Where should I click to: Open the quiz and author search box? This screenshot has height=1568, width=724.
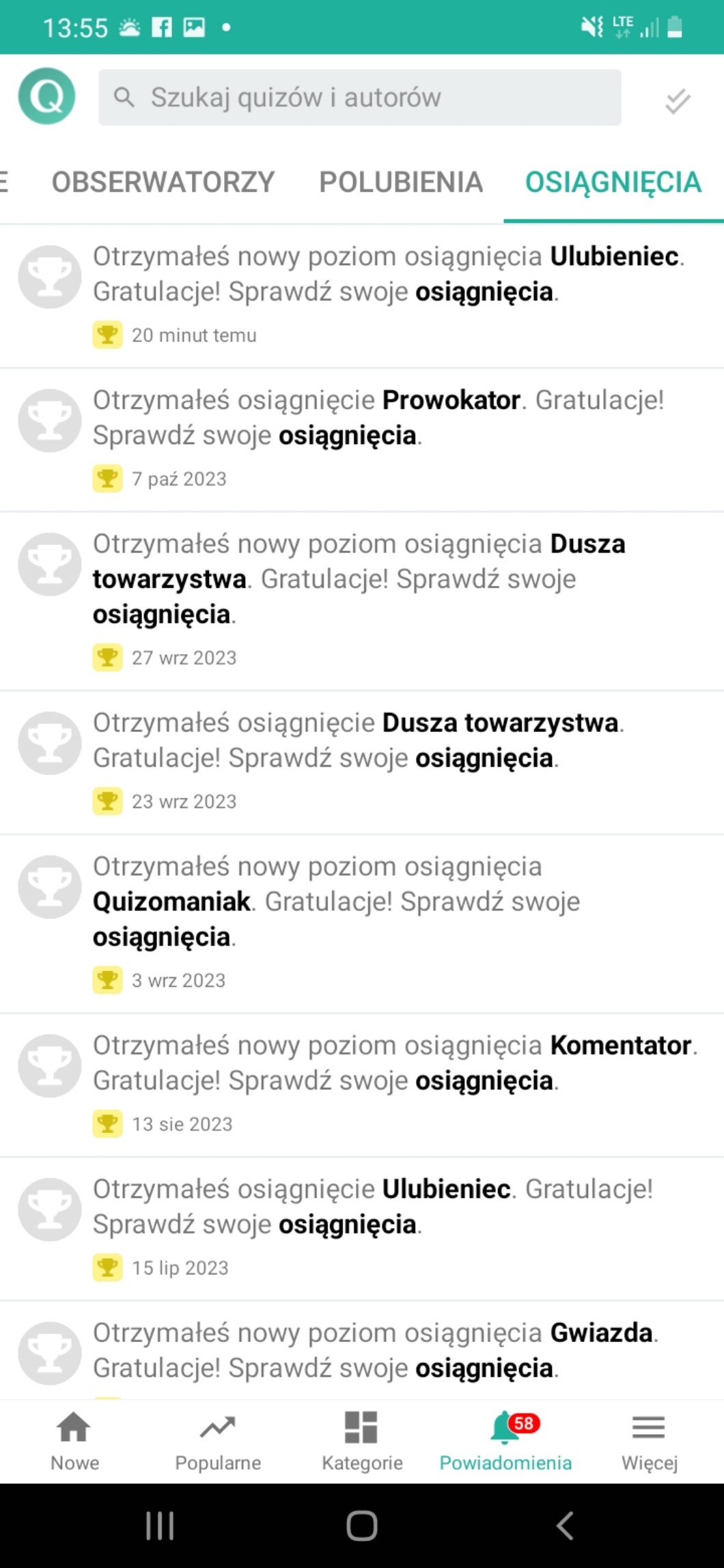pos(359,98)
